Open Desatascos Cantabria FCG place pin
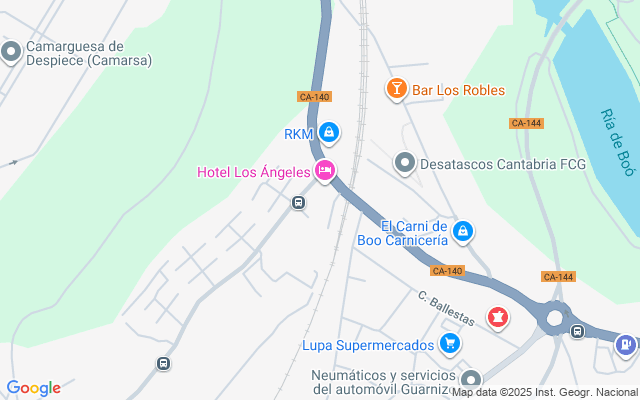 404,161
